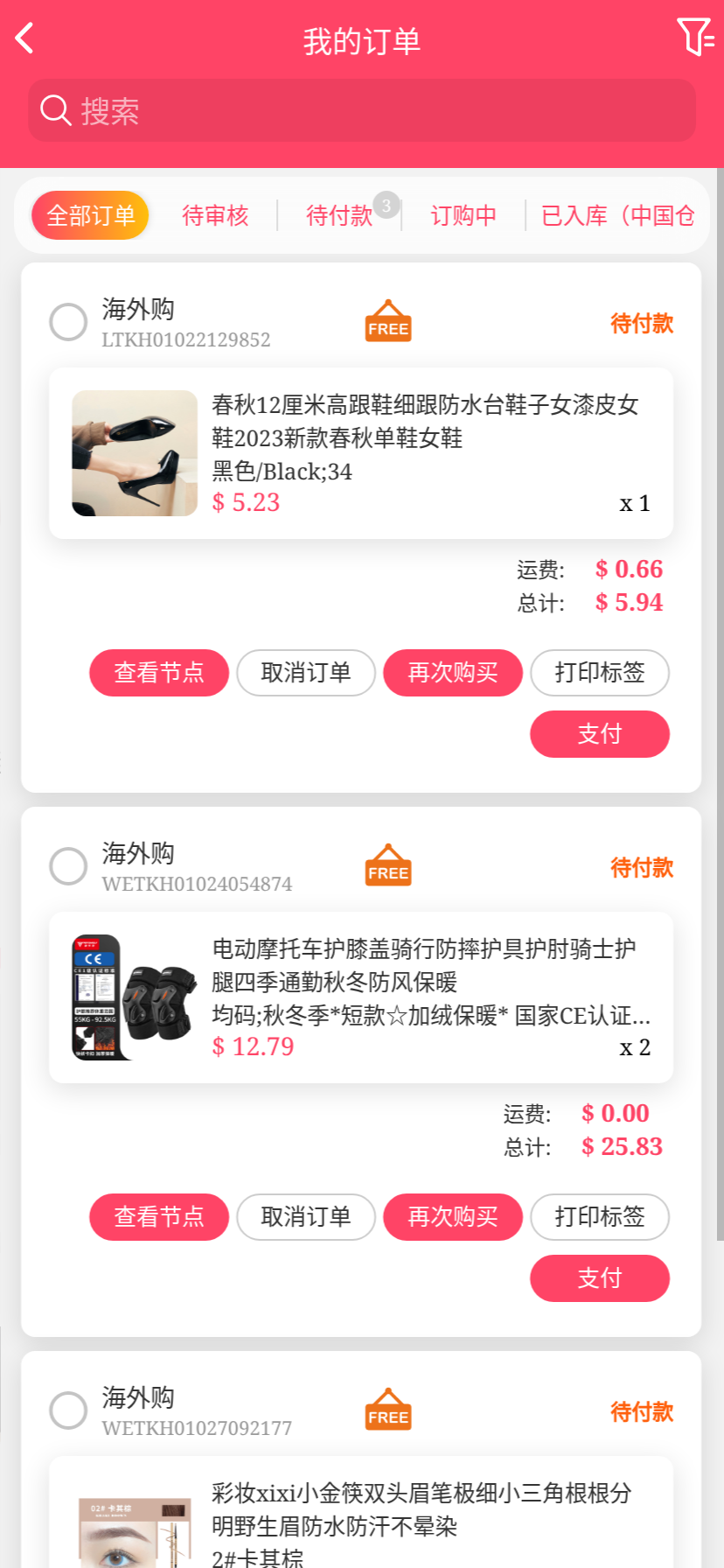Switch to the 全部订单 tab
The image size is (724, 1568).
click(91, 215)
